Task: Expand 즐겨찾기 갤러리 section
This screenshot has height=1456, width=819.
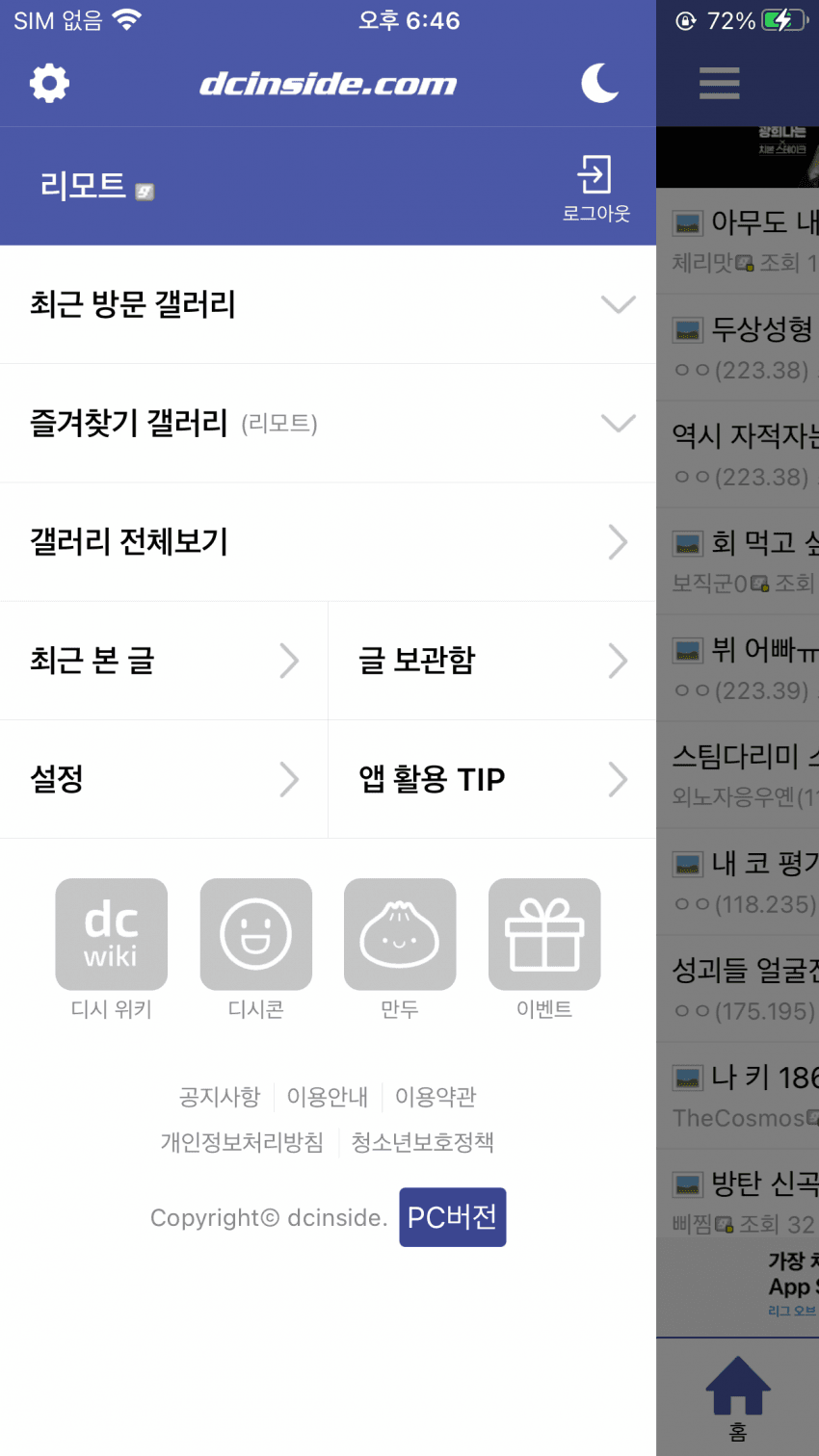Action: [328, 423]
